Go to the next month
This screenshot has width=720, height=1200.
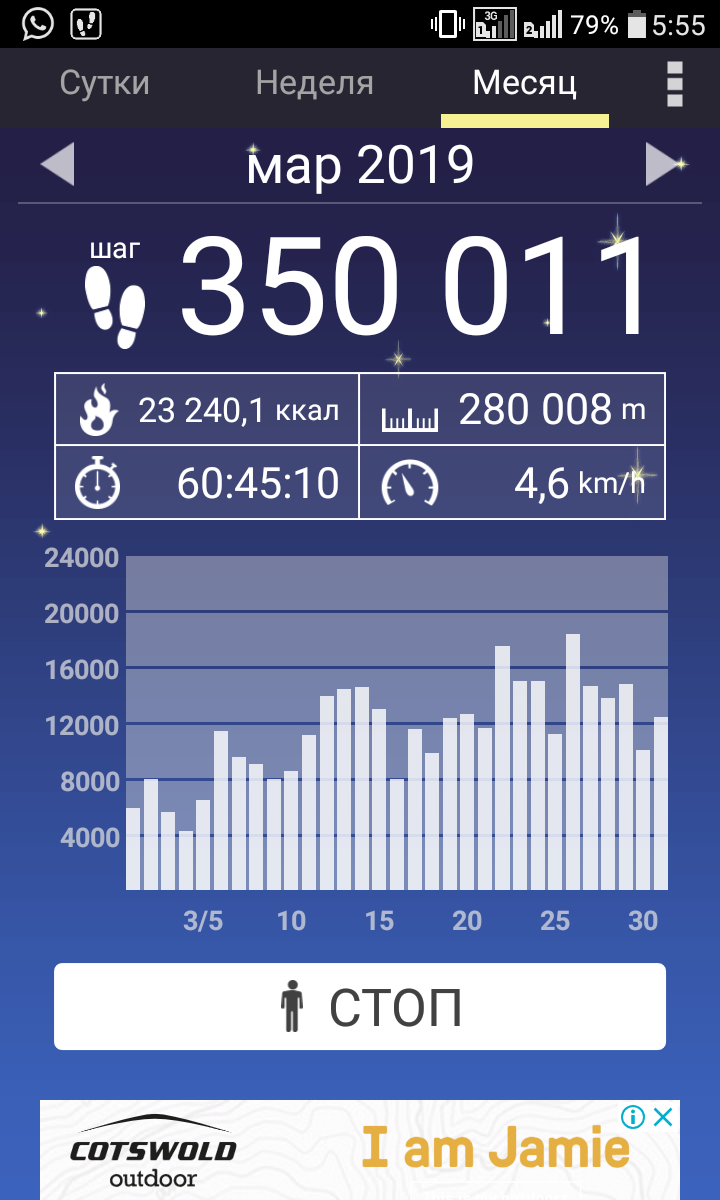coord(662,165)
